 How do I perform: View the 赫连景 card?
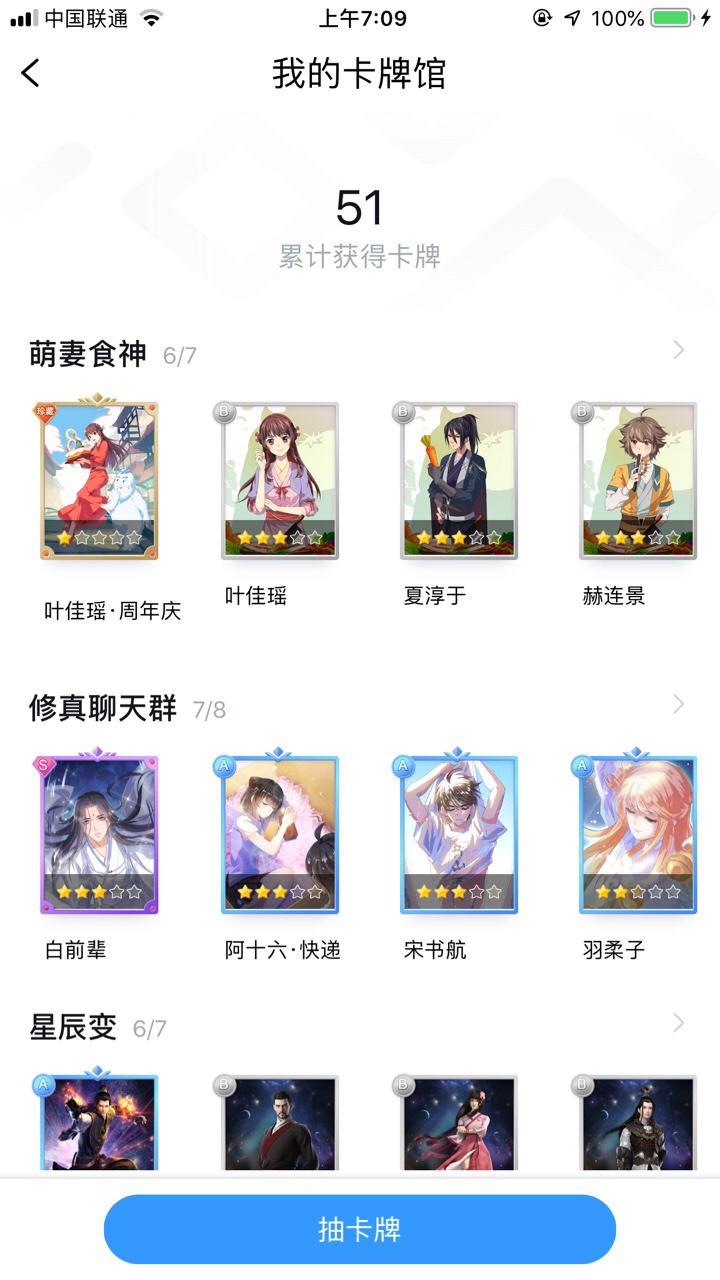click(637, 480)
